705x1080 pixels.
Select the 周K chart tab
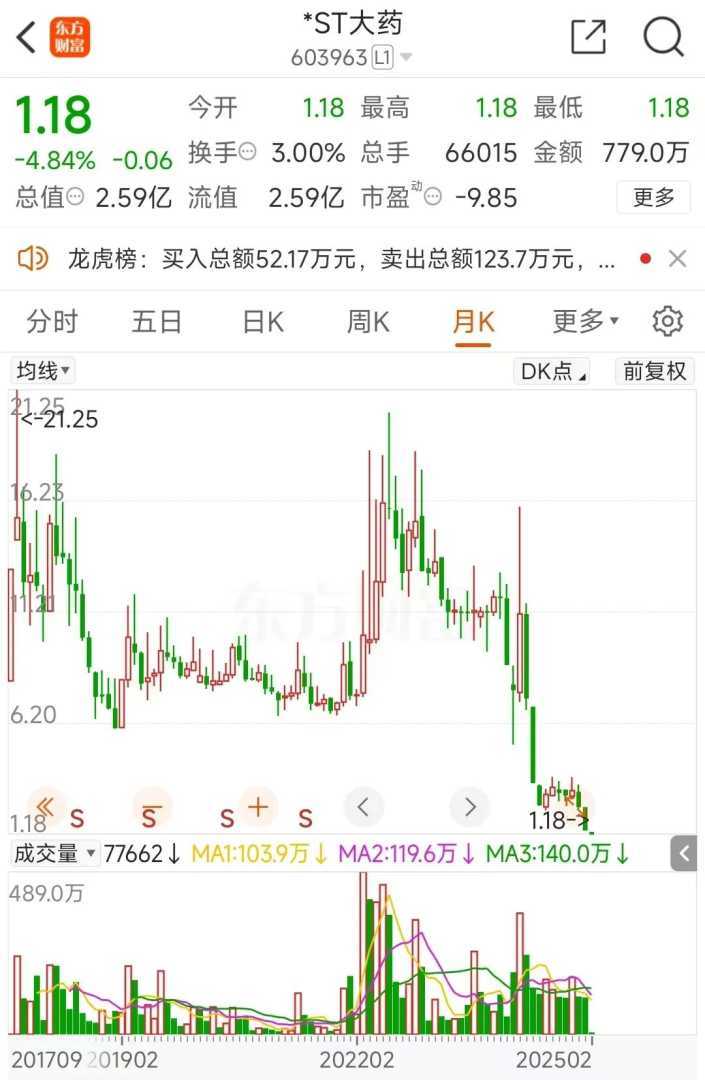click(368, 322)
